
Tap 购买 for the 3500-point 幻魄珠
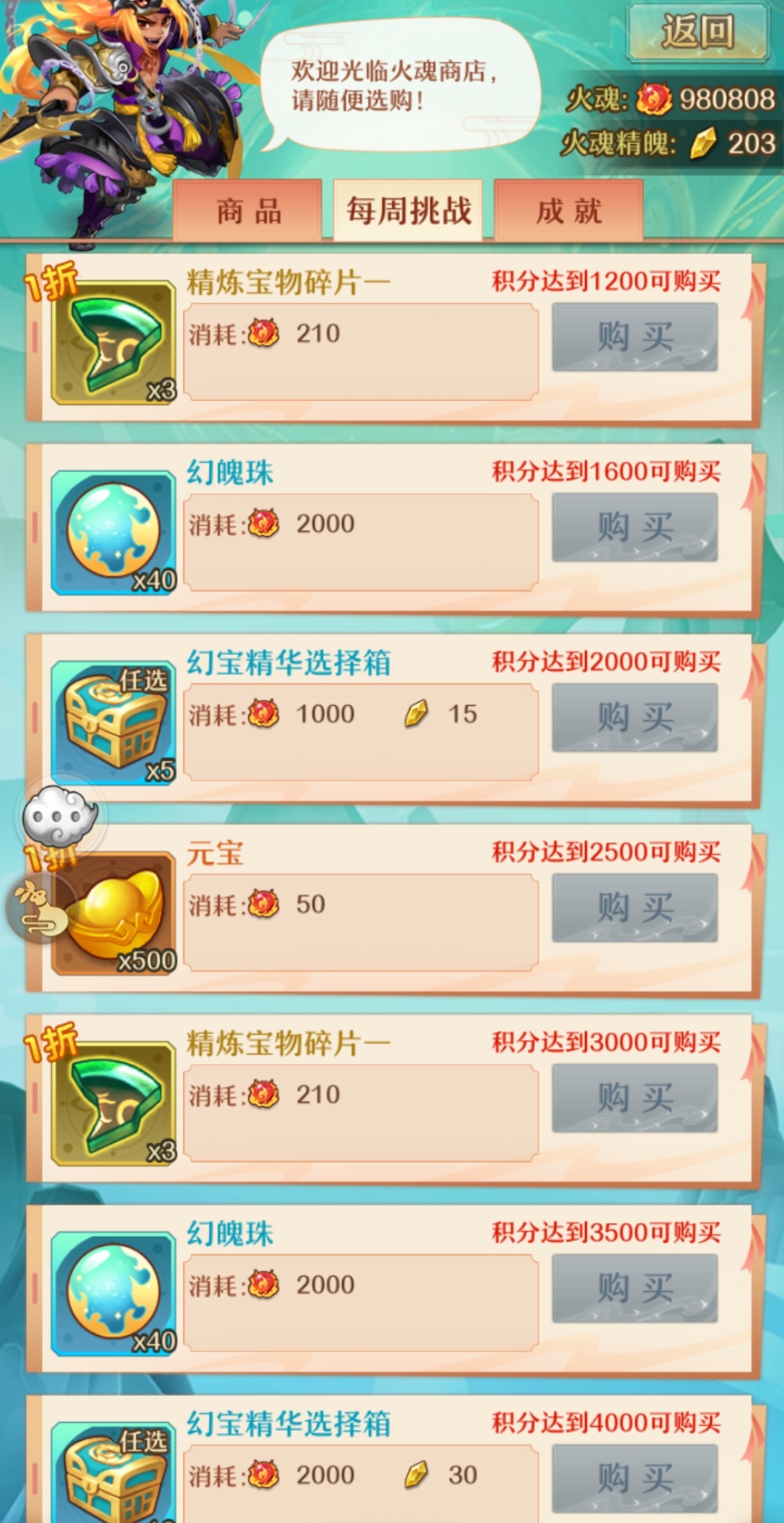pyautogui.click(x=634, y=1289)
